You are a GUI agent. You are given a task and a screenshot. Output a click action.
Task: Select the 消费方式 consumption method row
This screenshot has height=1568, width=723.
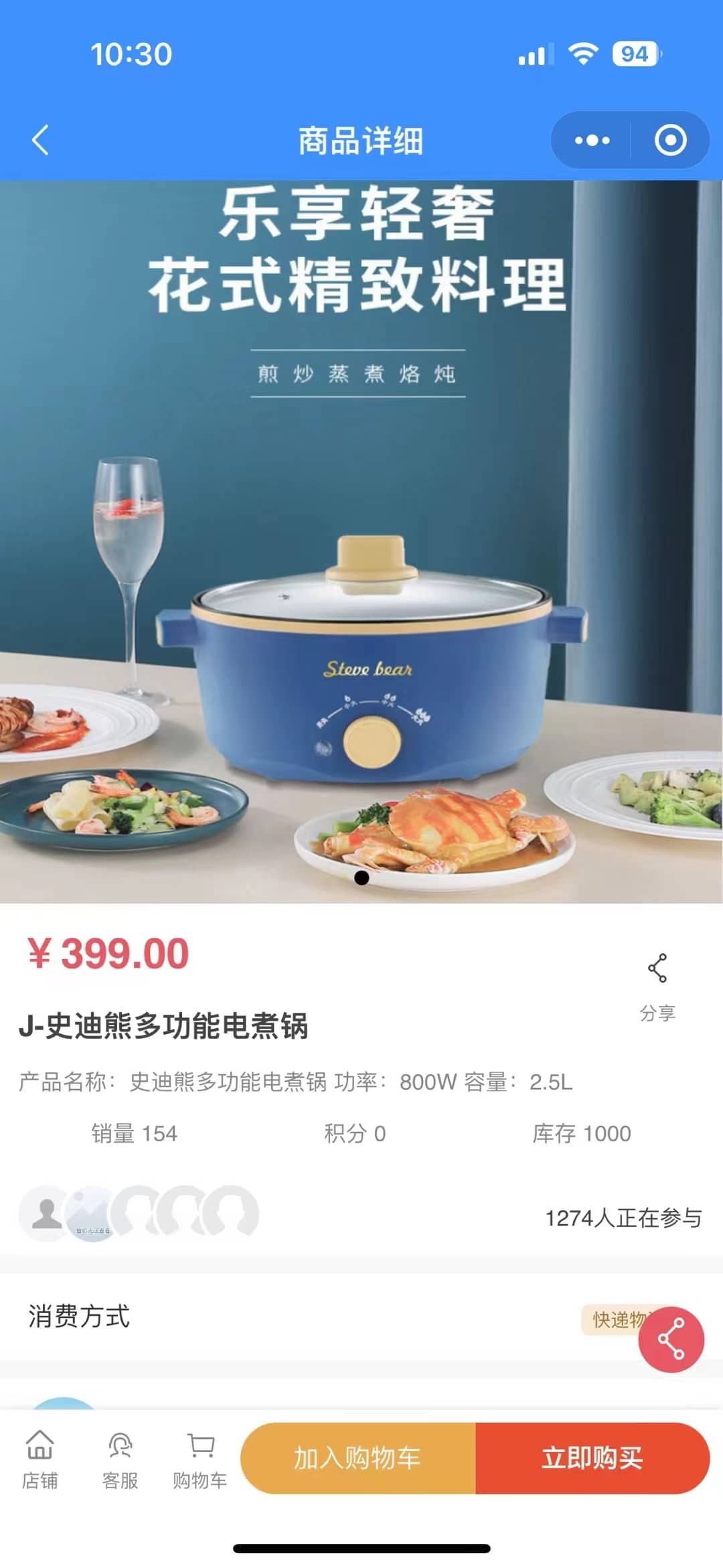coord(301,1317)
